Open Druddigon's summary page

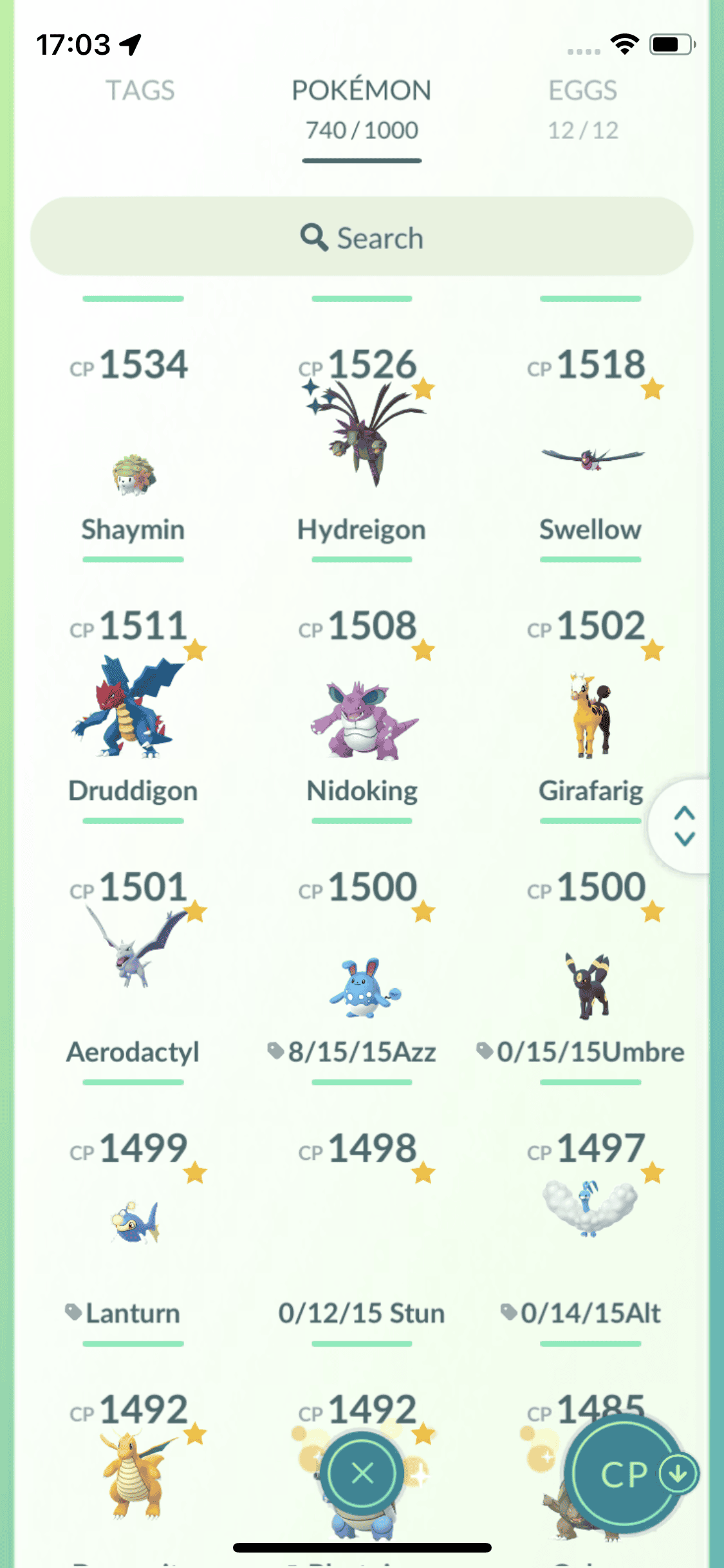[x=133, y=708]
